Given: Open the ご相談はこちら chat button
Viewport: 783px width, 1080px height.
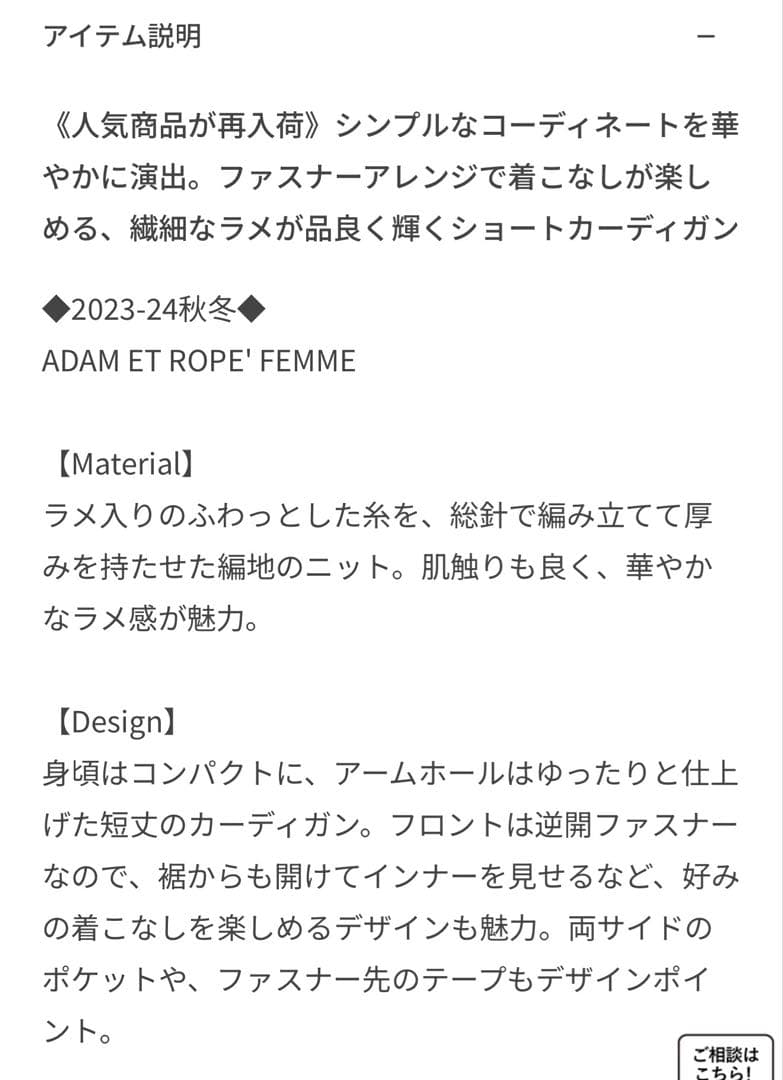Looking at the screenshot, I should (726, 1060).
